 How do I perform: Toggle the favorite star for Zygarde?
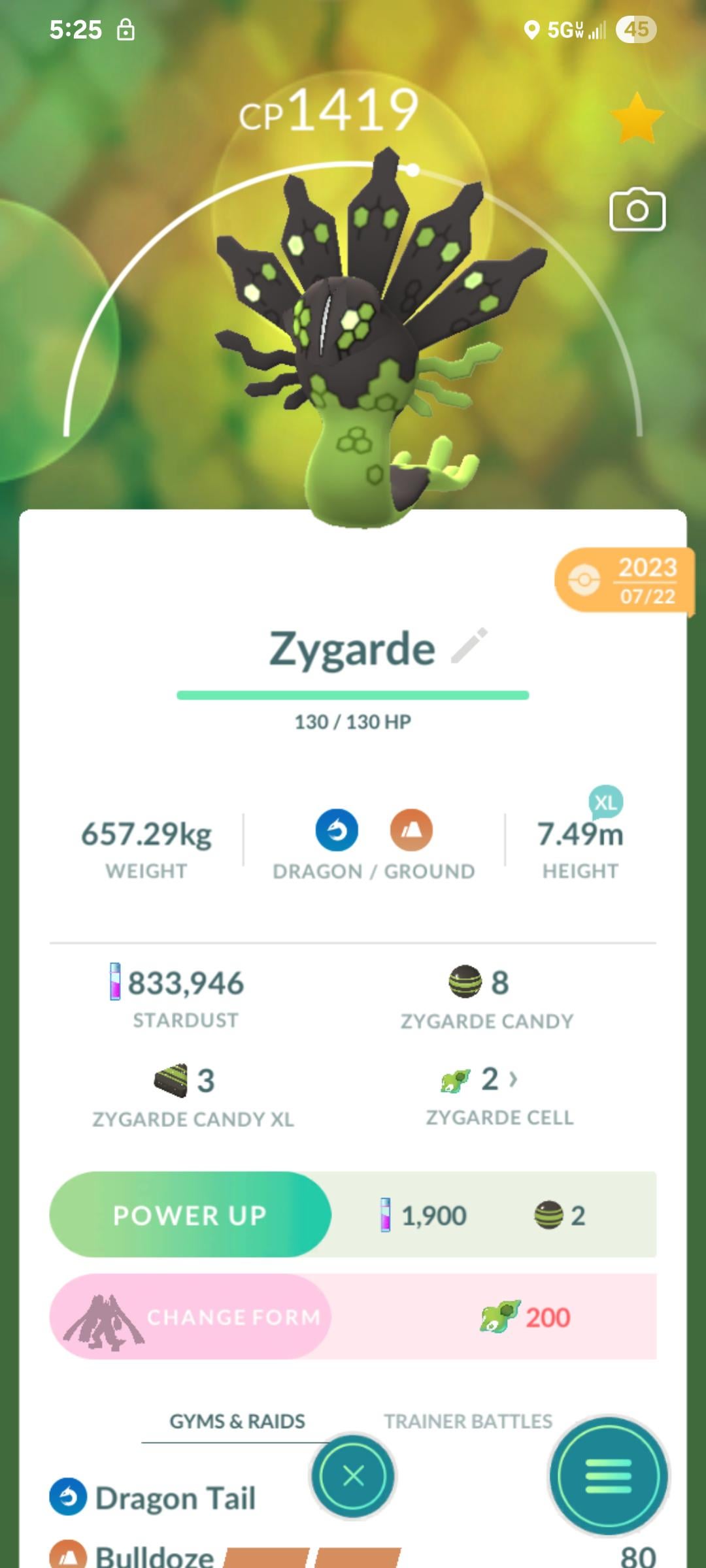pos(637,119)
